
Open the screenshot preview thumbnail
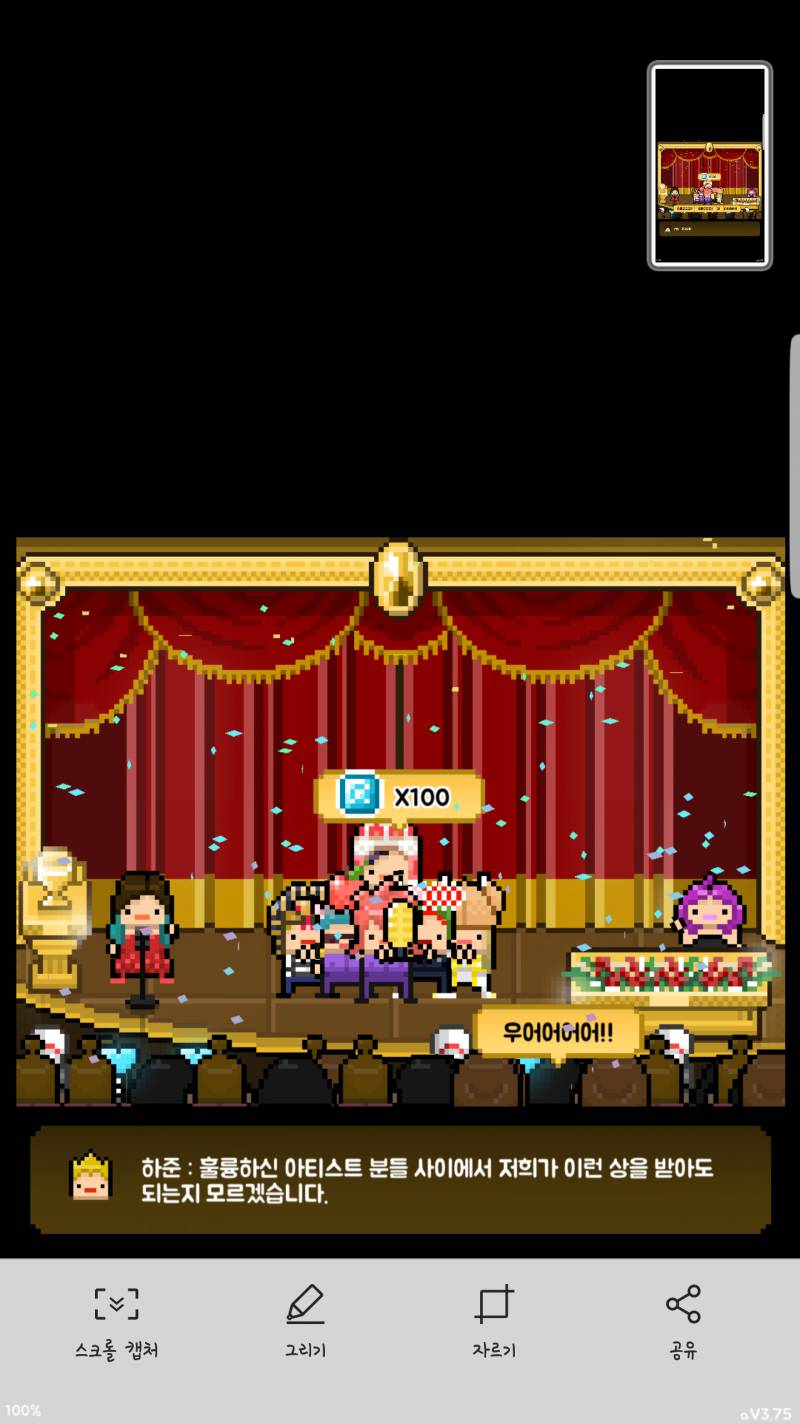709,166
